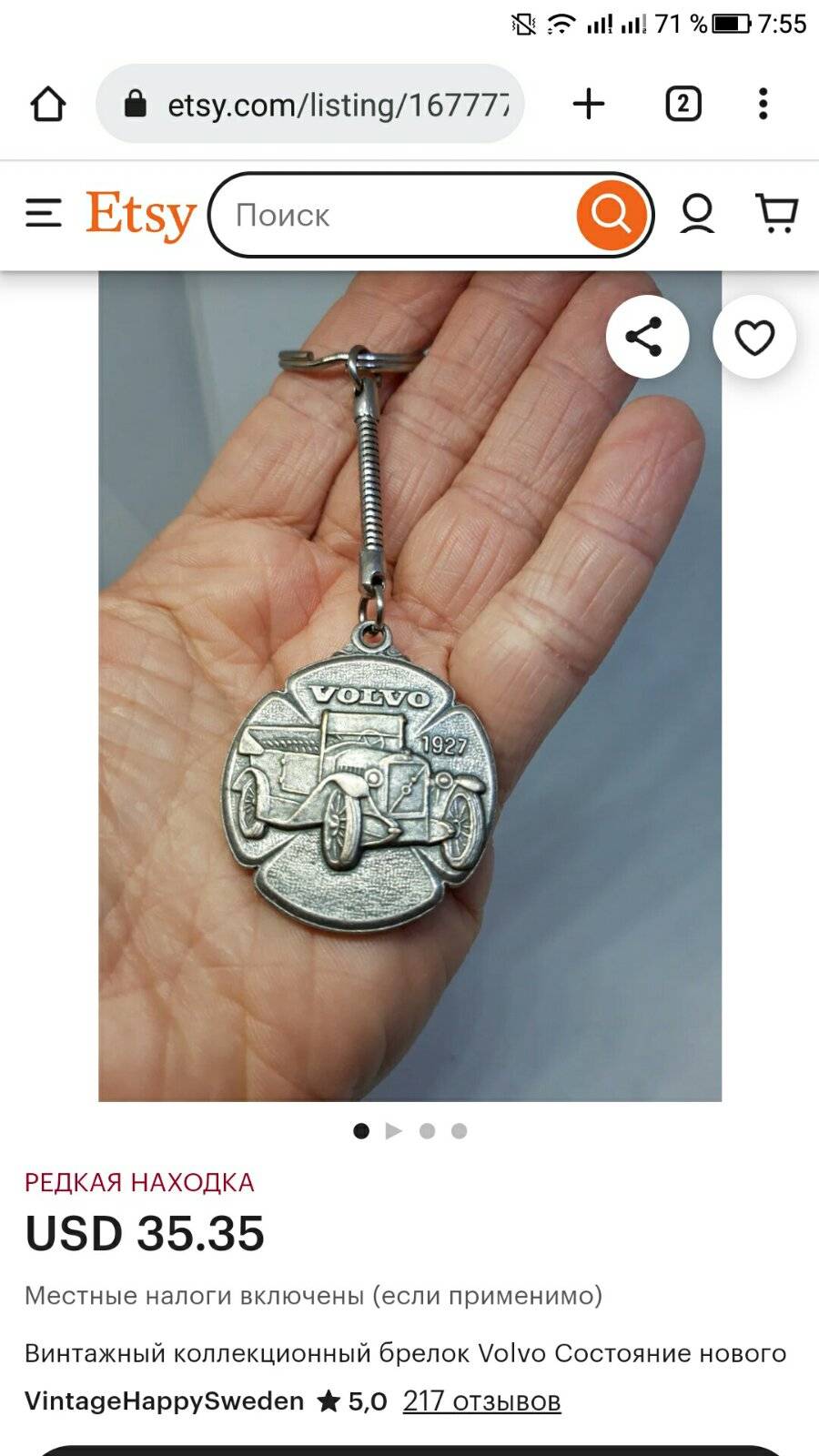The width and height of the screenshot is (819, 1456).
Task: Open the tab switcher showing 2 tabs
Action: [683, 104]
